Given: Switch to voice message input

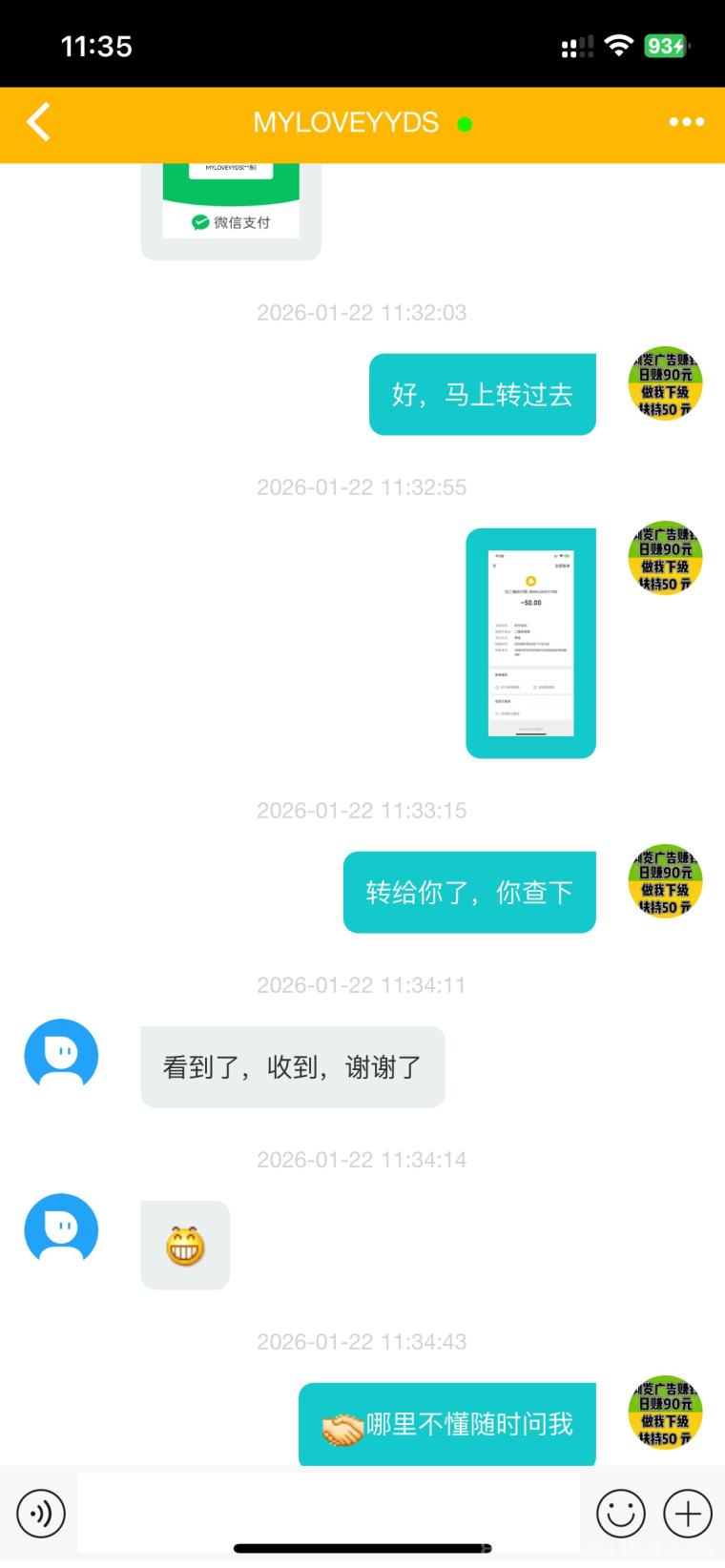Looking at the screenshot, I should (41, 1514).
